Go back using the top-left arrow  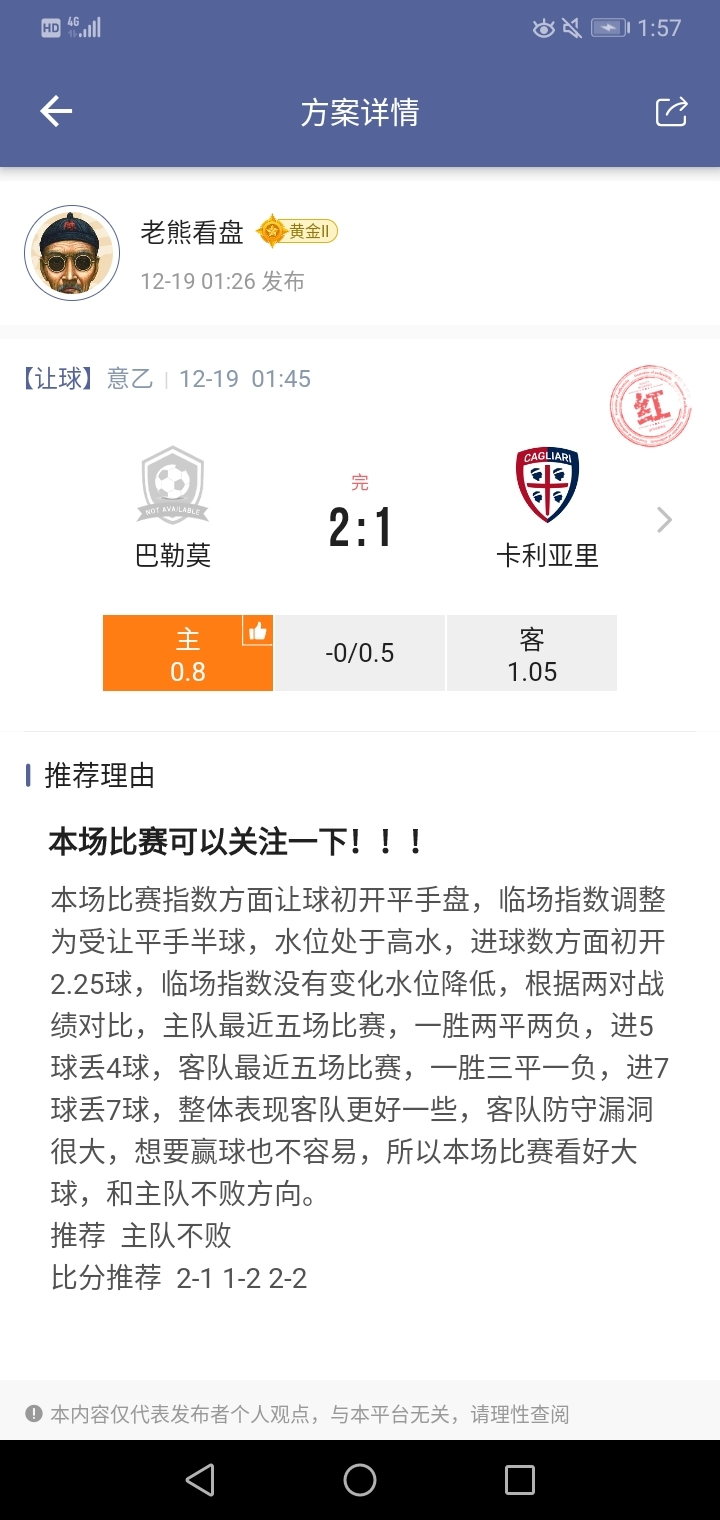click(56, 112)
